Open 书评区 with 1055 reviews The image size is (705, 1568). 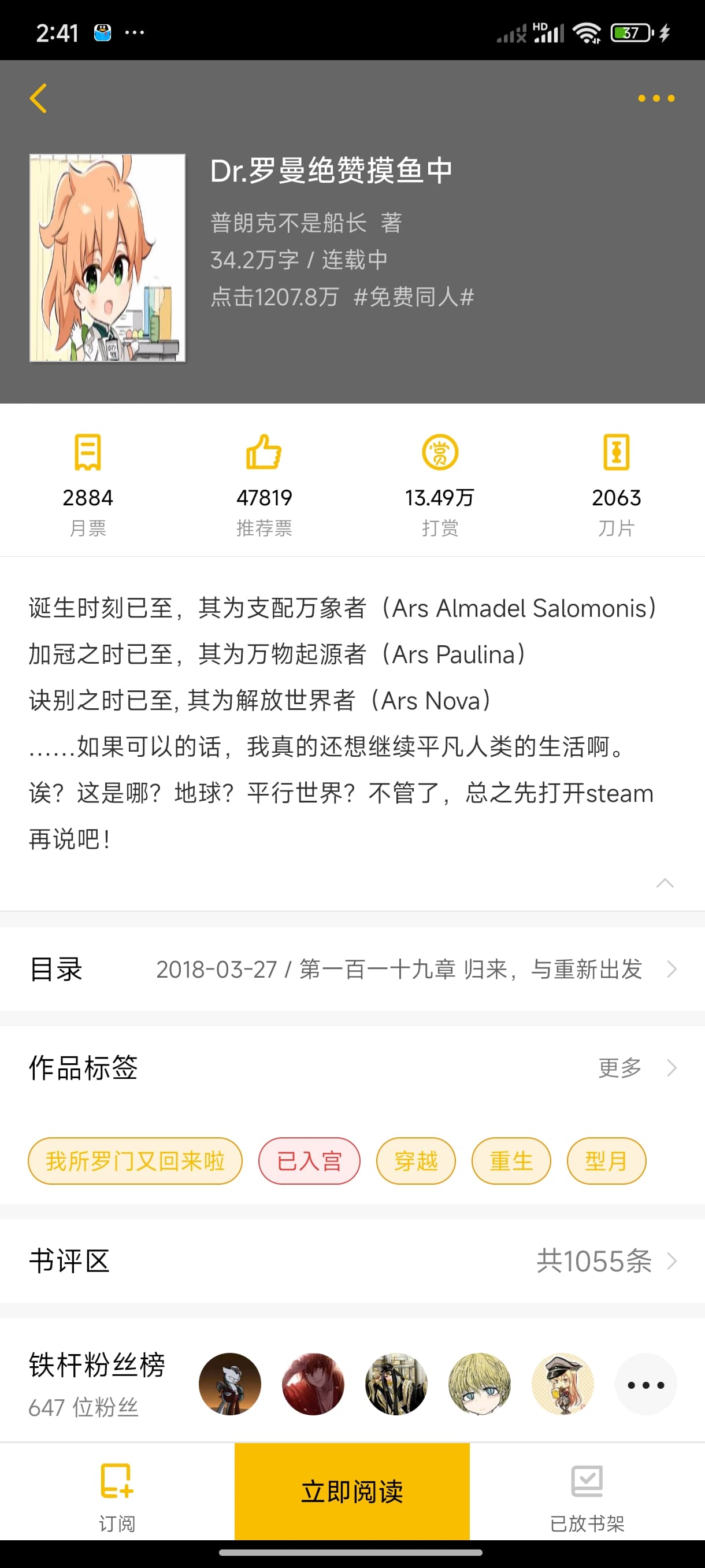352,1261
